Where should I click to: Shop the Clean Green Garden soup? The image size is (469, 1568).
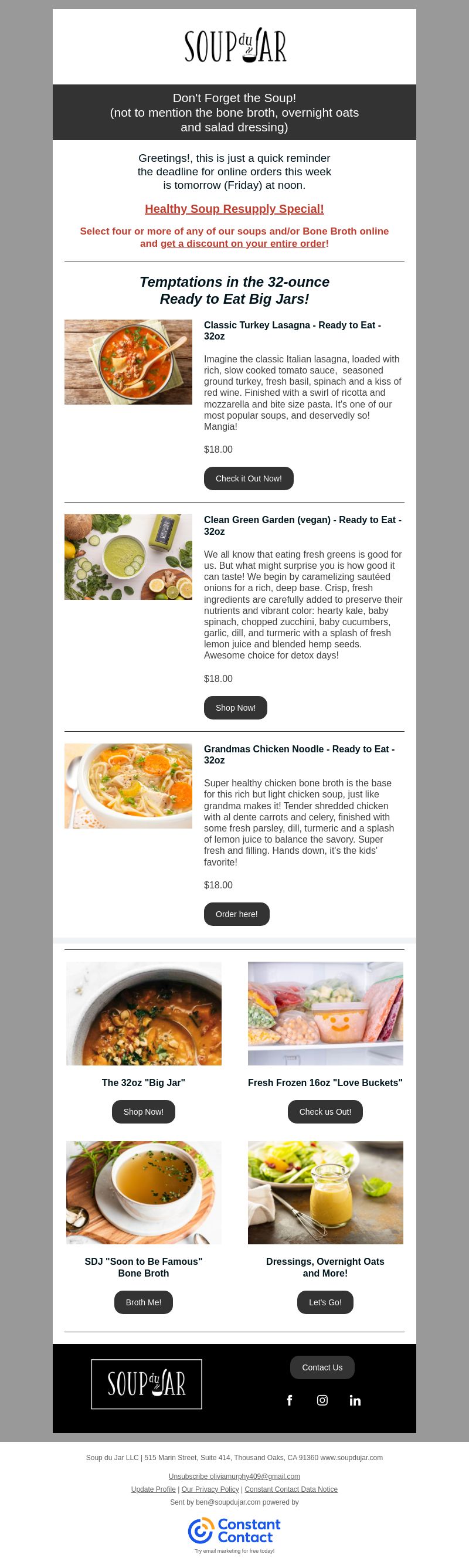pyautogui.click(x=235, y=708)
